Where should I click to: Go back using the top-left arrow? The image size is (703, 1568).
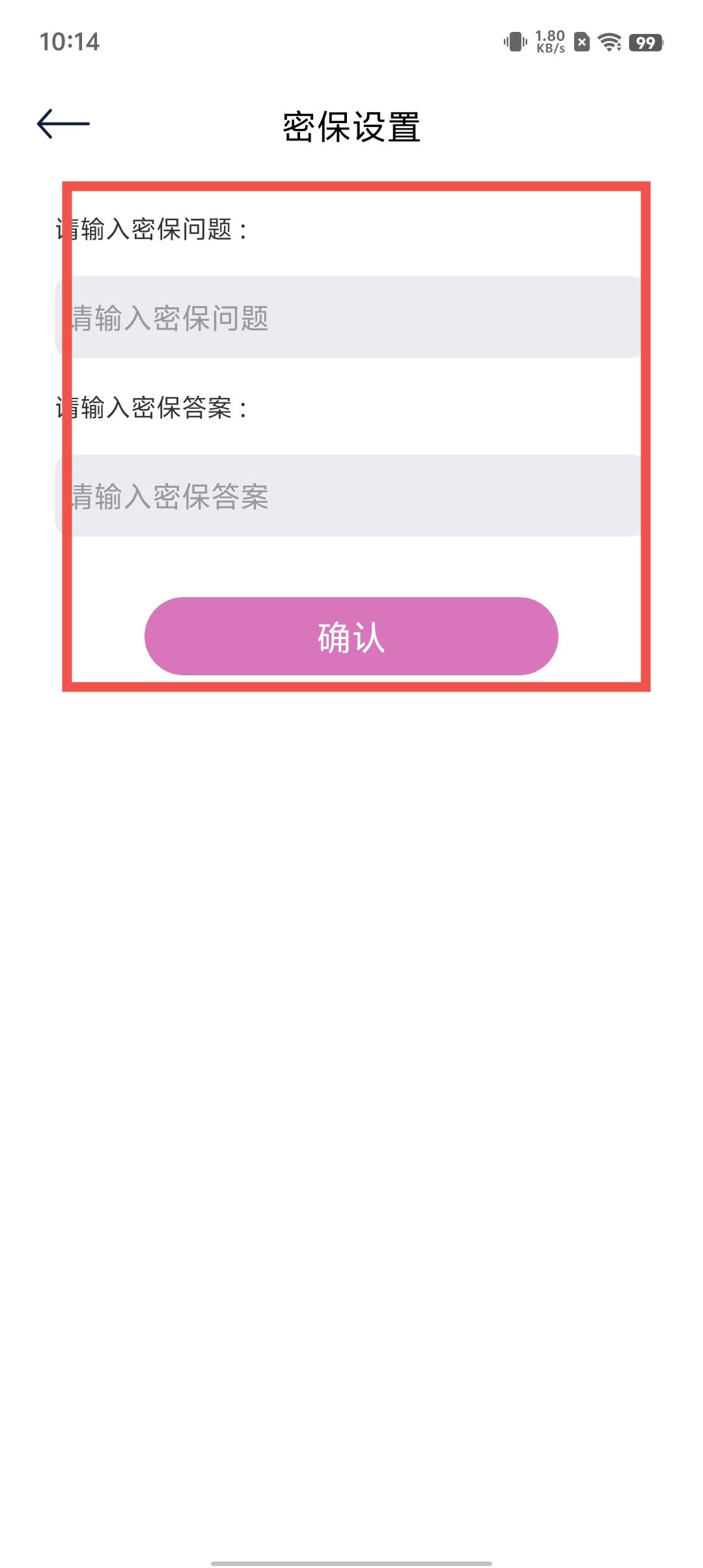[x=63, y=124]
